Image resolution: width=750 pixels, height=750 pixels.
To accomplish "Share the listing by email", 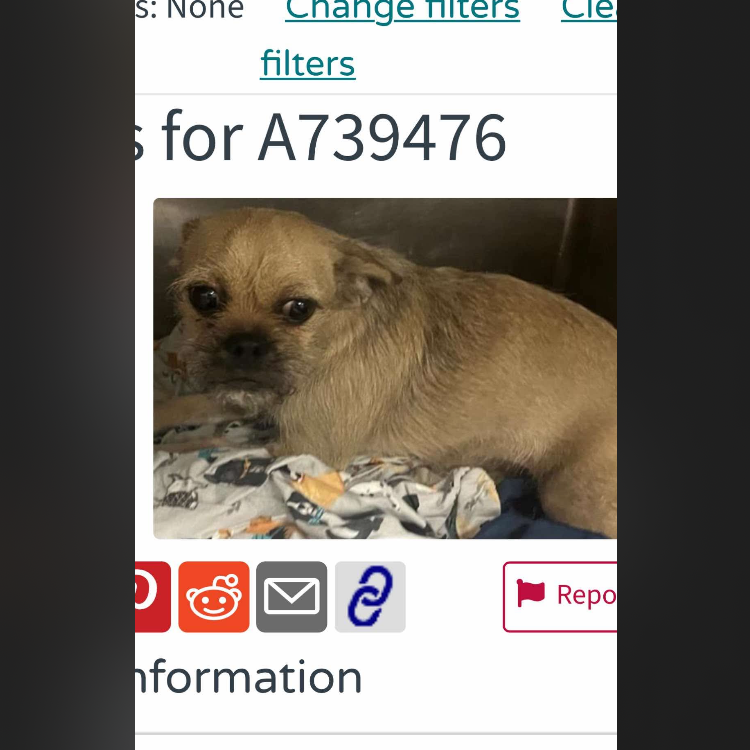I will (x=291, y=597).
